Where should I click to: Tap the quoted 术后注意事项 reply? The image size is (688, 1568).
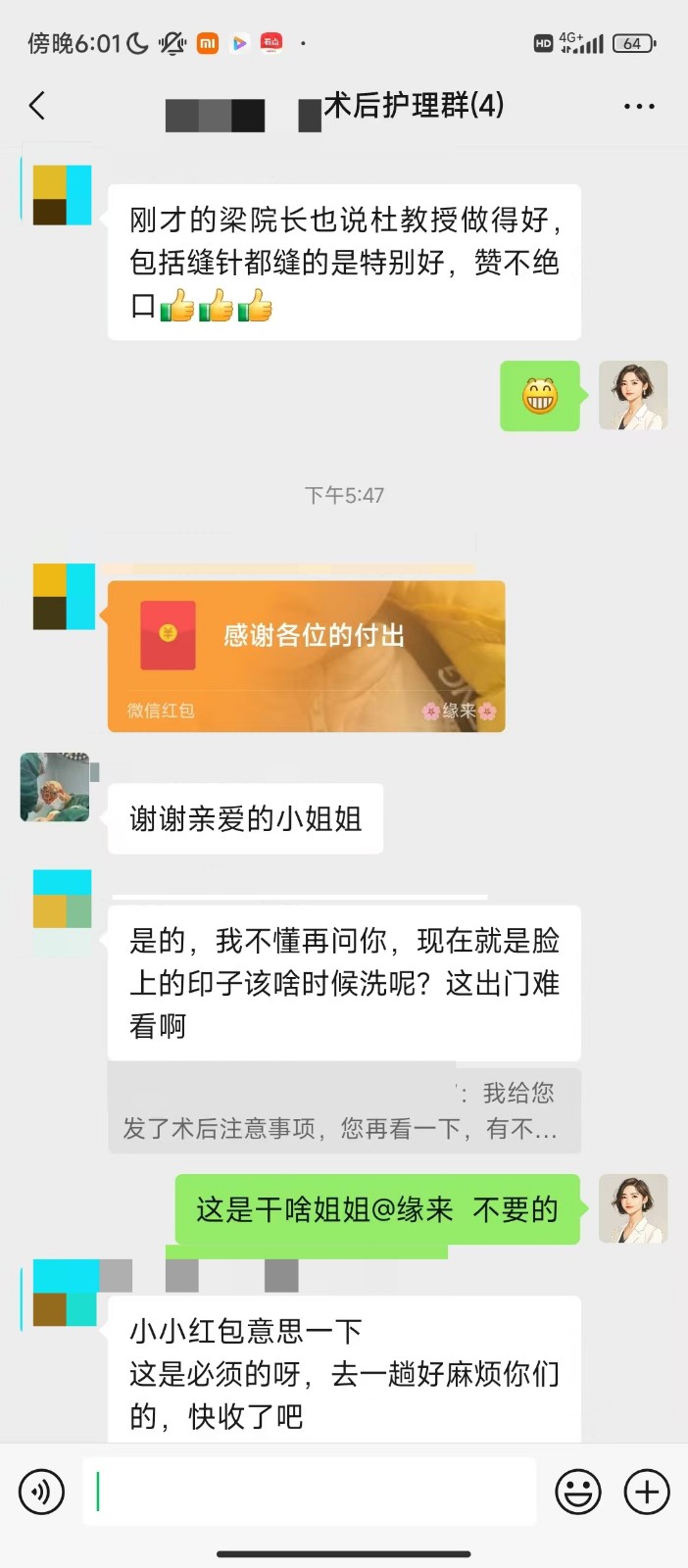(343, 1110)
